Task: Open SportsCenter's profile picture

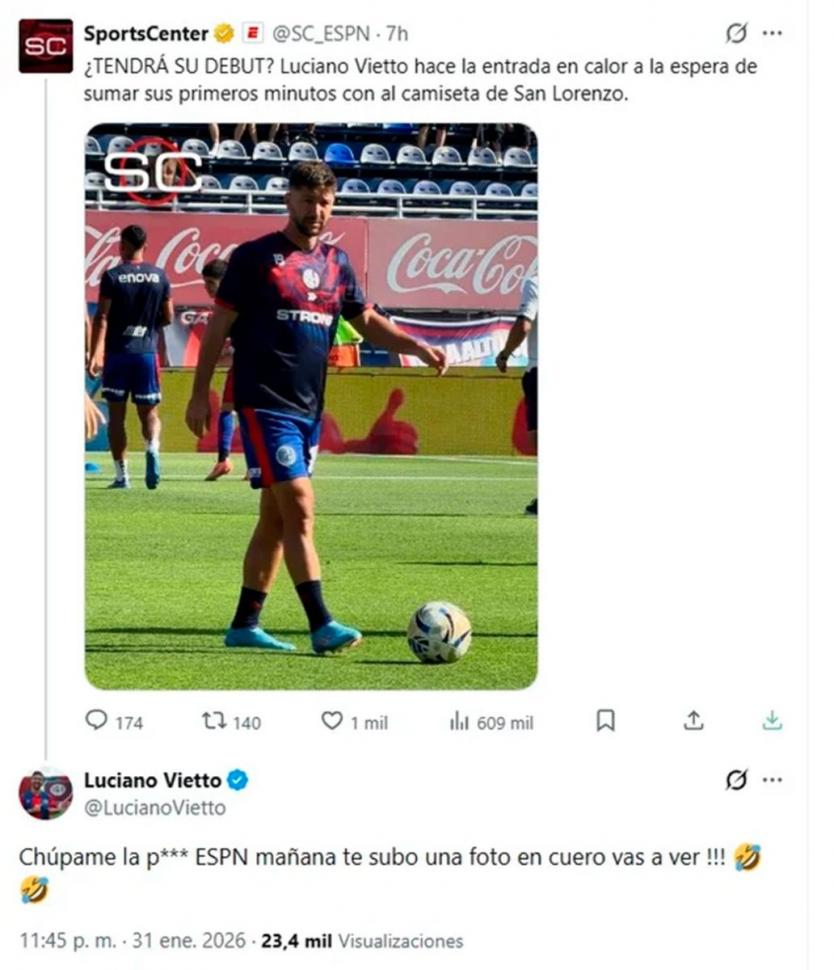Action: tap(45, 45)
